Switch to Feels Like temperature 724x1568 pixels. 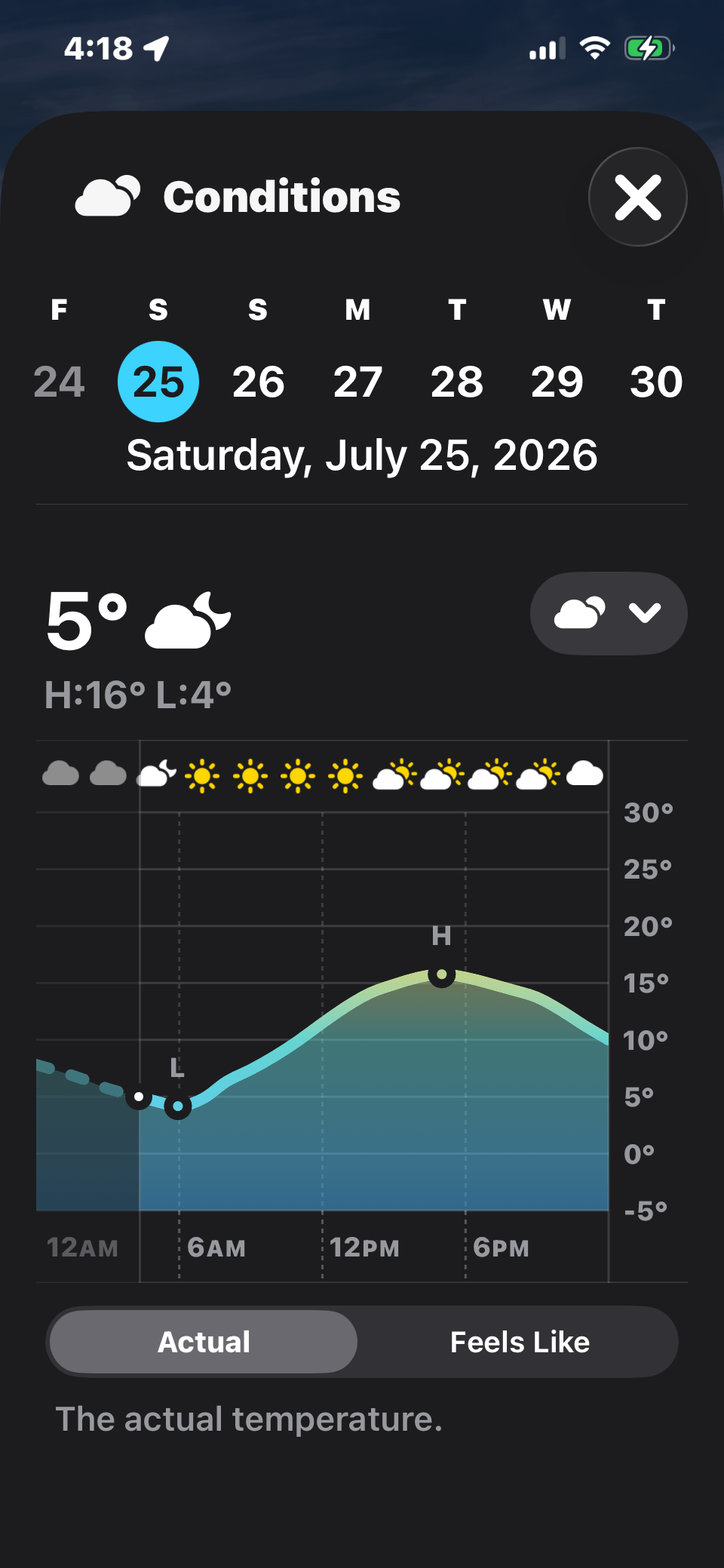[x=520, y=1342]
